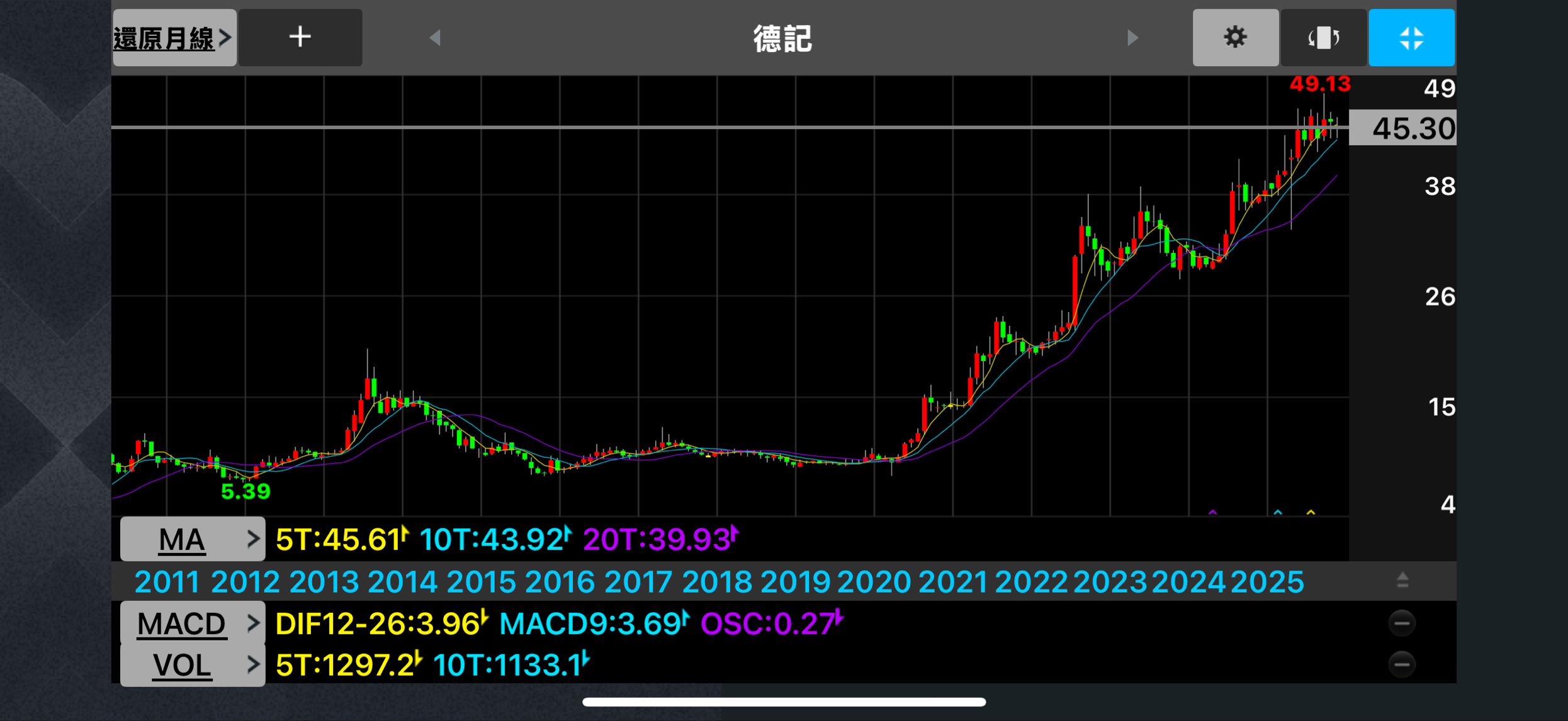Viewport: 1568px width, 721px height.
Task: Exit fullscreen chart view
Action: (x=1411, y=38)
